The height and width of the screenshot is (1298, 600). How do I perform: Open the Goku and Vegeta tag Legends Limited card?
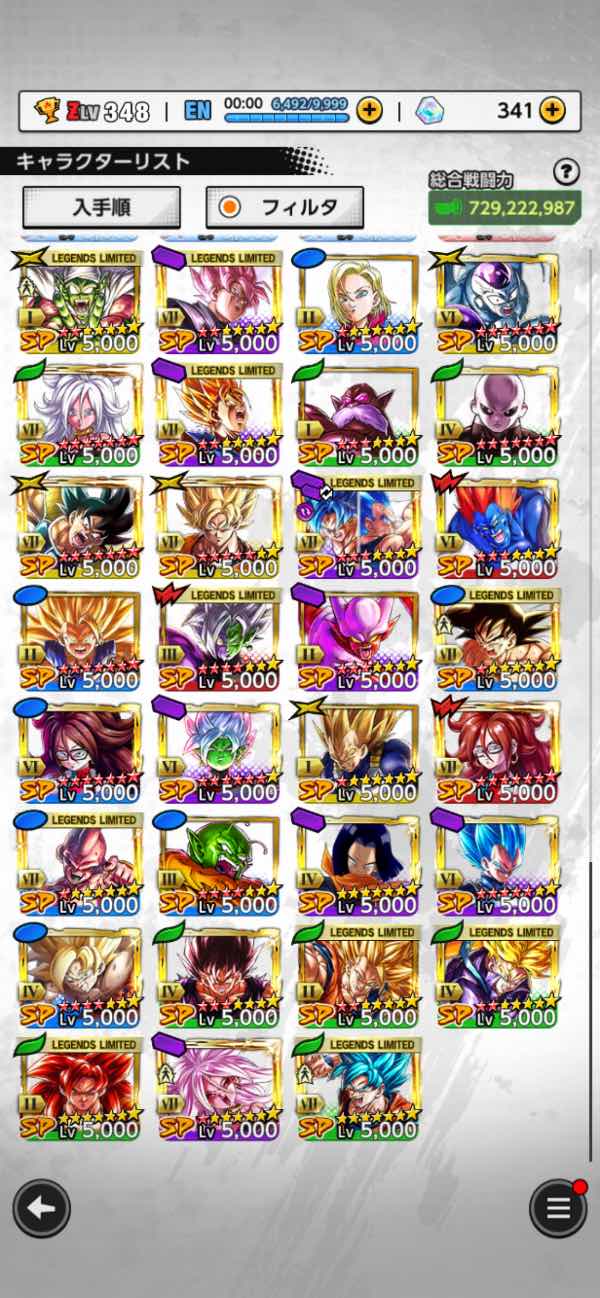[357, 528]
